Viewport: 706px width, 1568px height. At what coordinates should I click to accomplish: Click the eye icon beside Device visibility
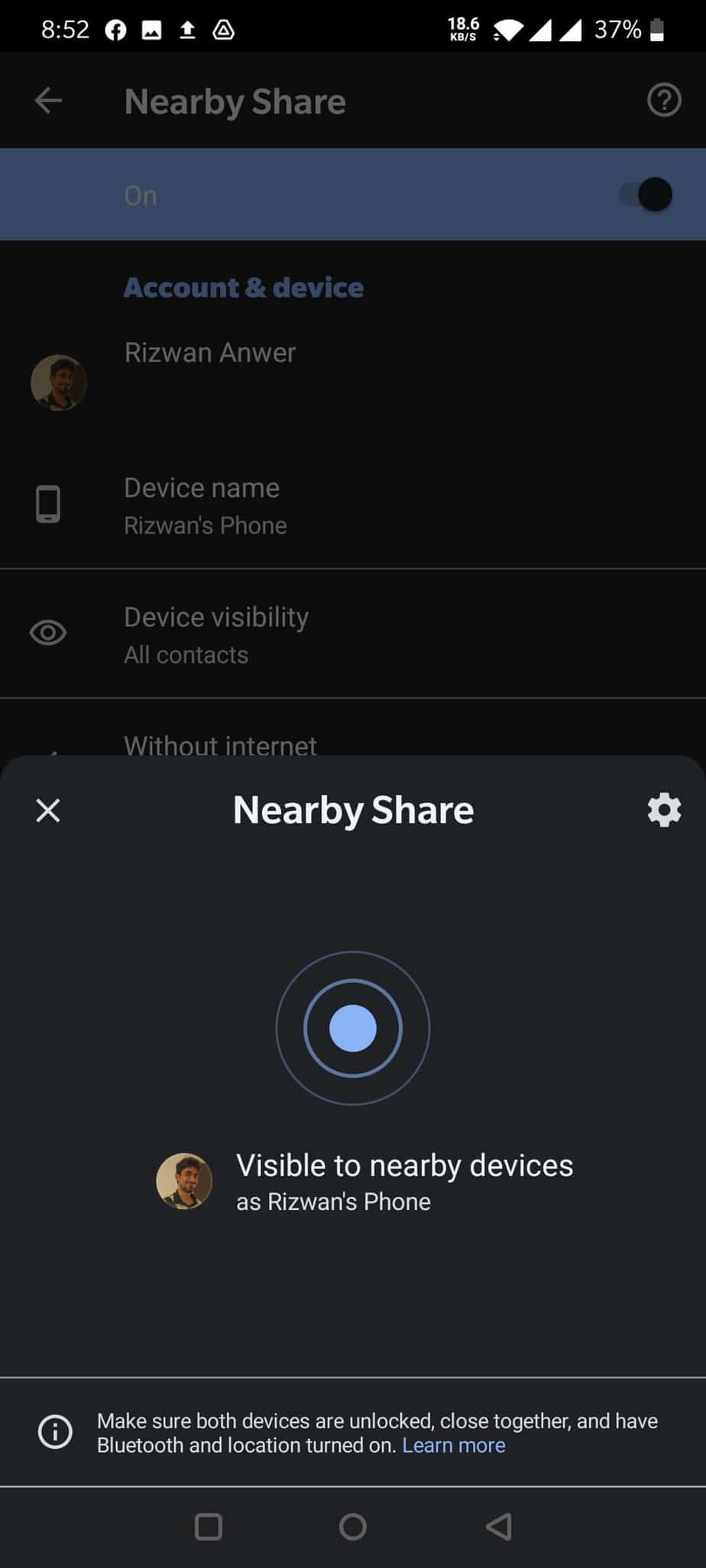point(47,633)
